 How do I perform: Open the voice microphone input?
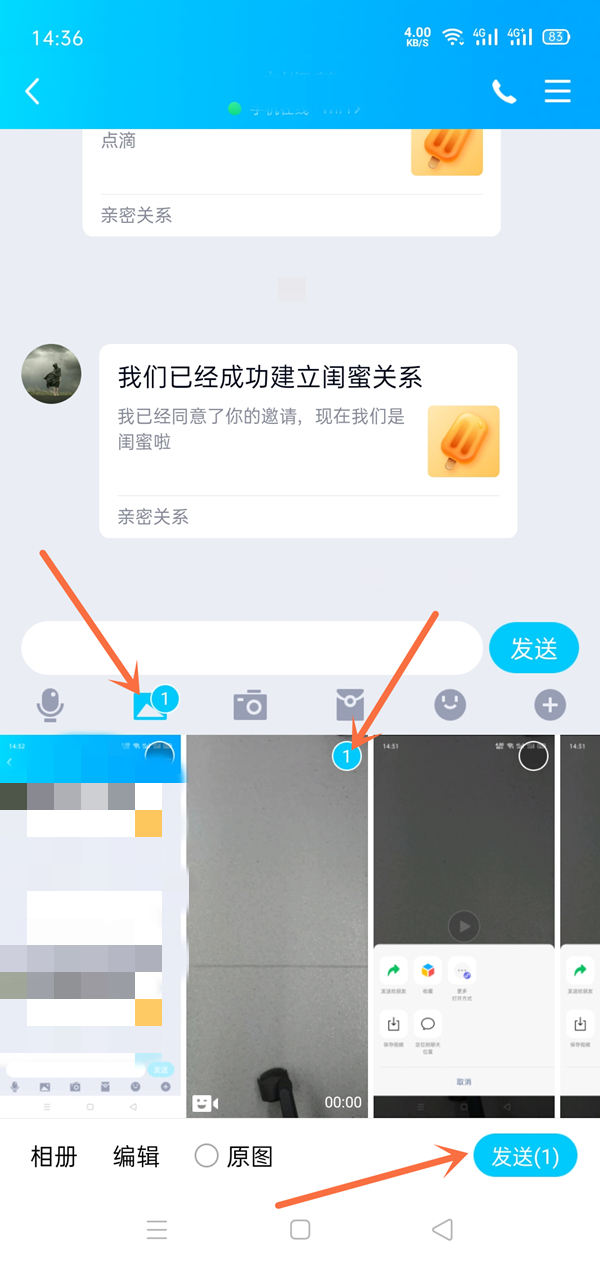tap(50, 705)
